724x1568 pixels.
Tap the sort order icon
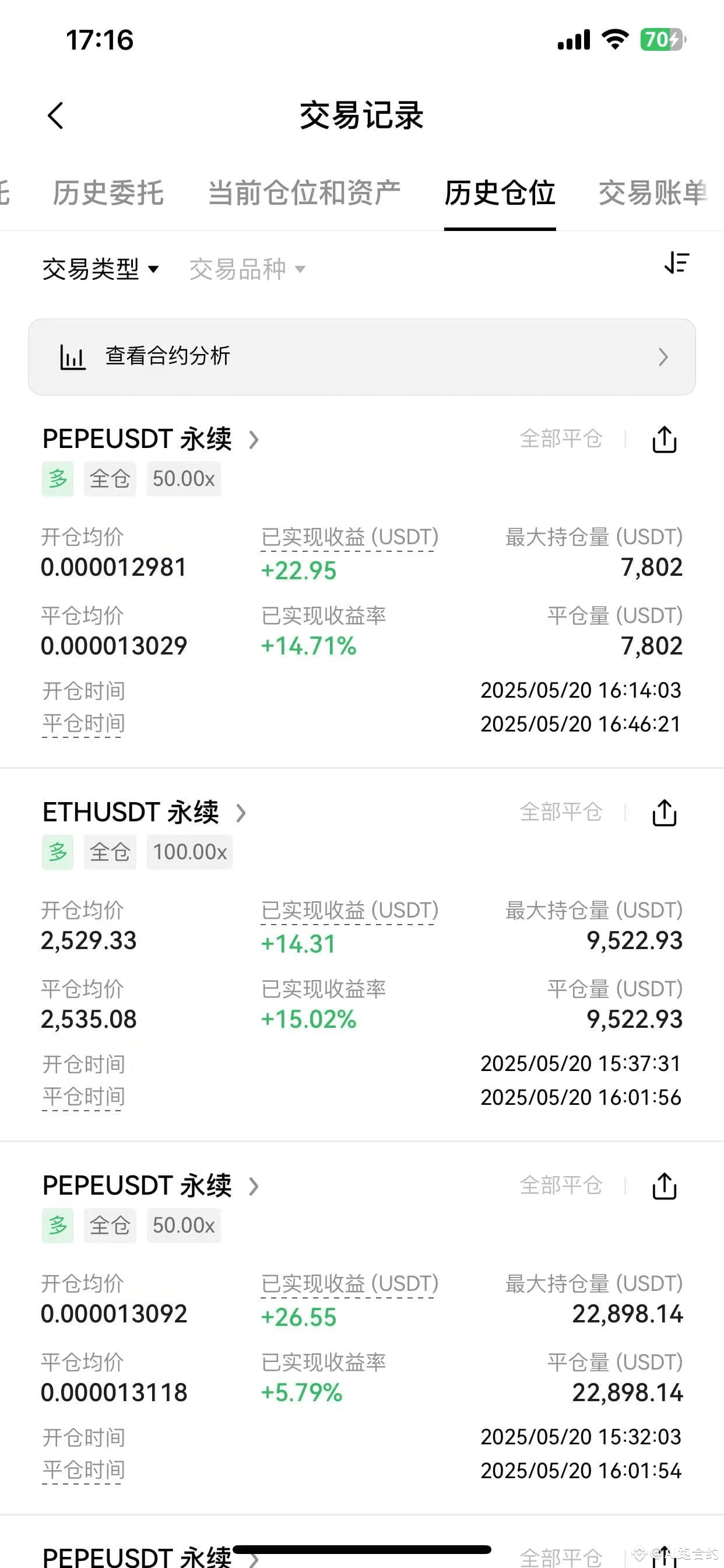click(x=676, y=263)
